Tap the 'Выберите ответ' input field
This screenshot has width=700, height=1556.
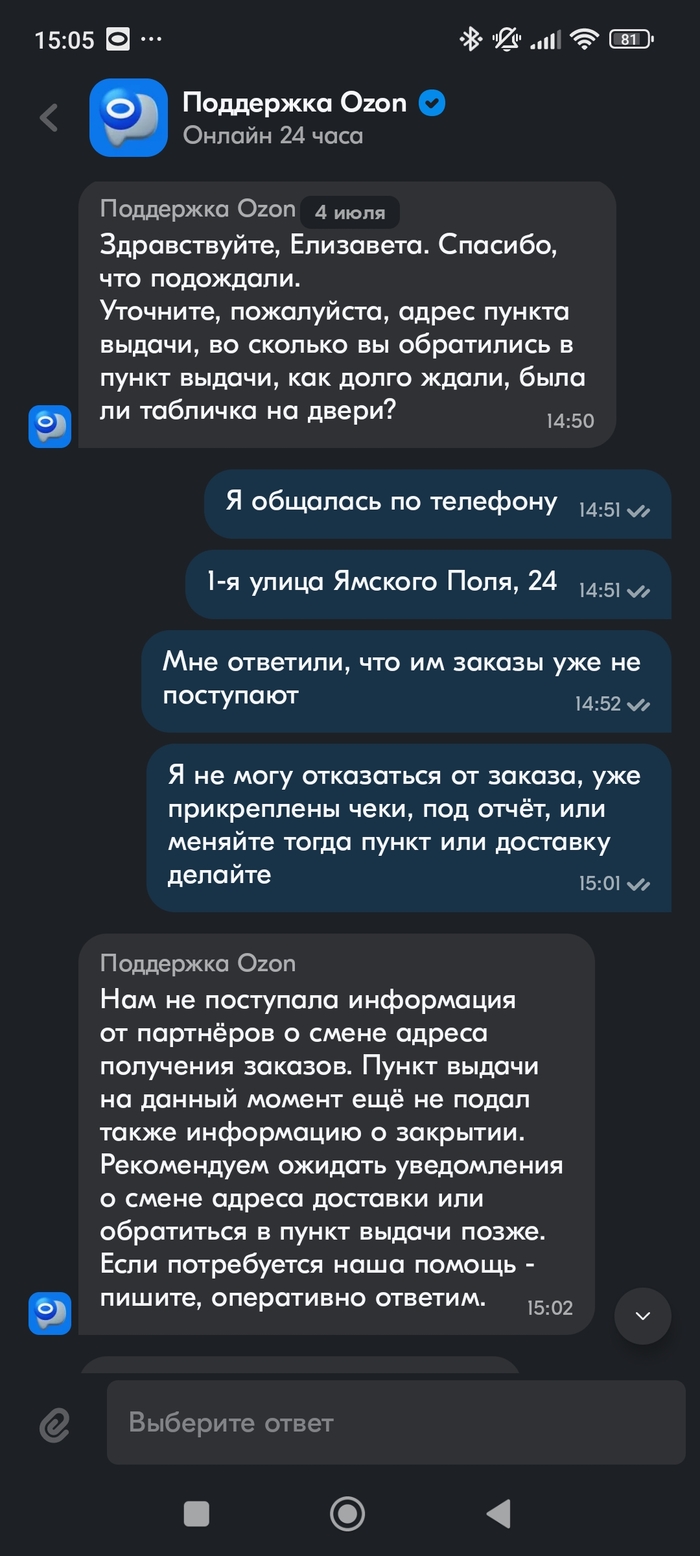(396, 1422)
